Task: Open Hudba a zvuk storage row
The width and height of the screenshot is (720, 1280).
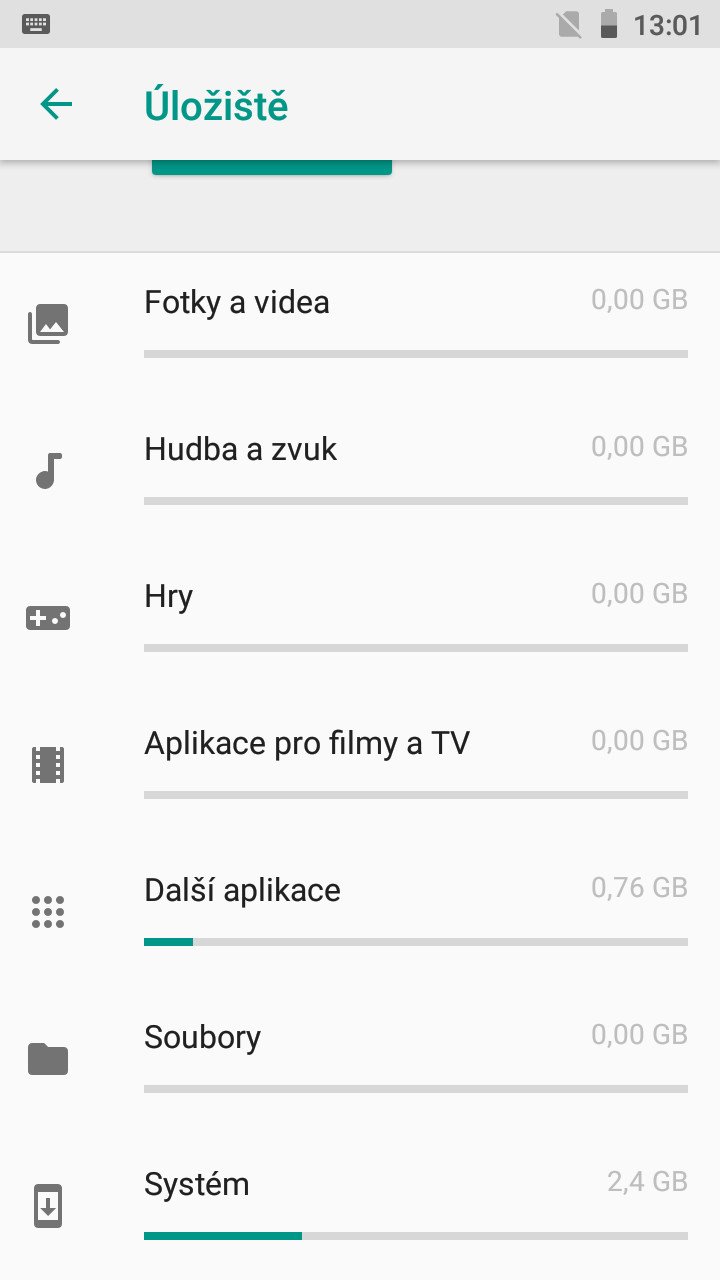Action: click(360, 473)
